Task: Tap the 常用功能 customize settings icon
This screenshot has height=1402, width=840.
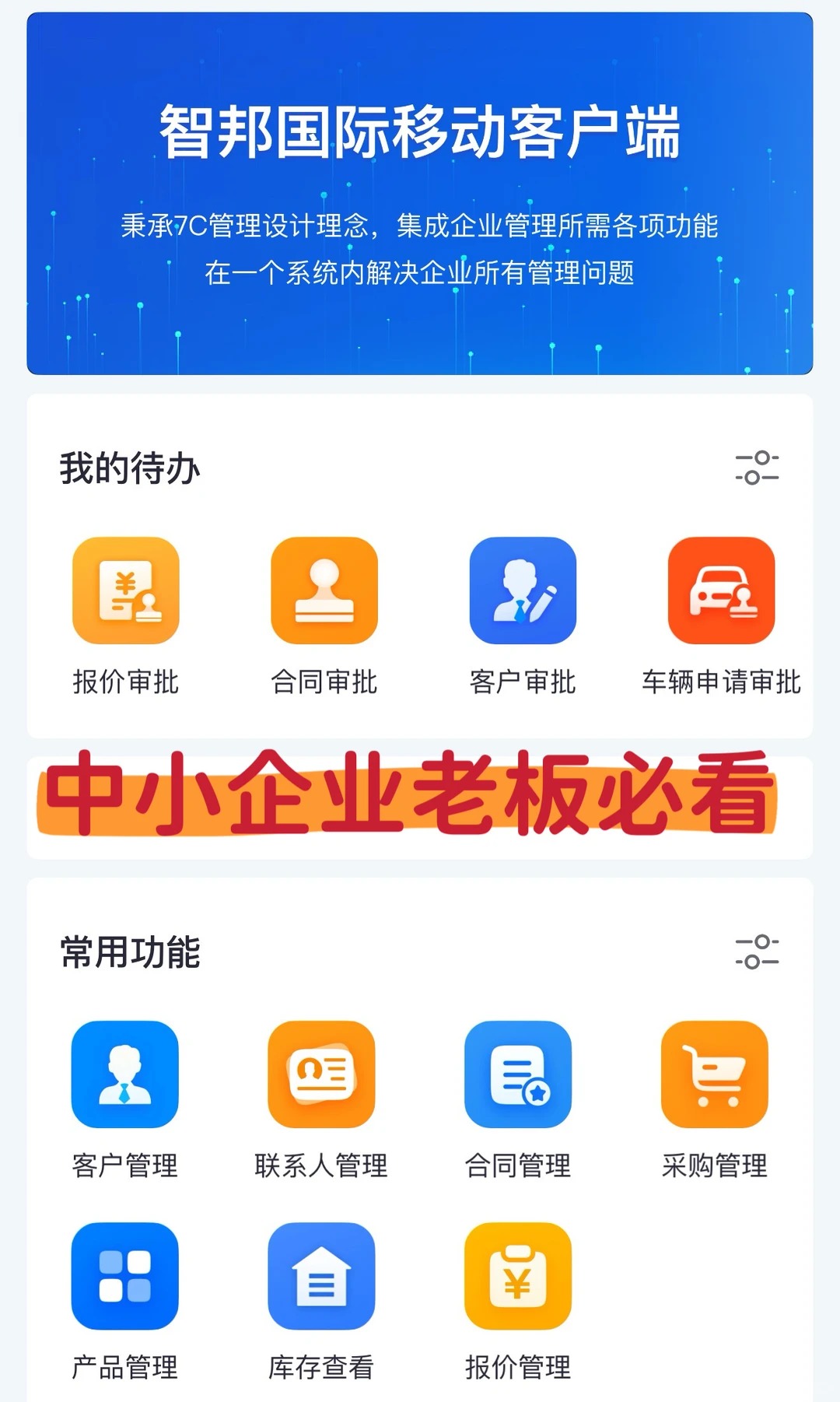Action: (757, 952)
